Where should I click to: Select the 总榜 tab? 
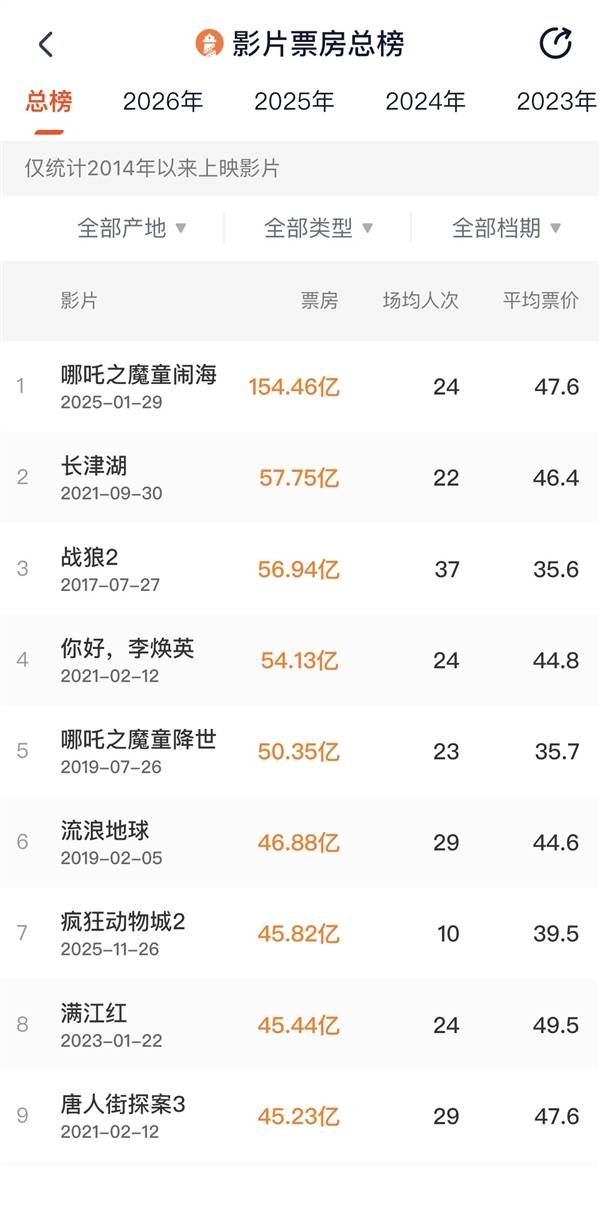48,102
